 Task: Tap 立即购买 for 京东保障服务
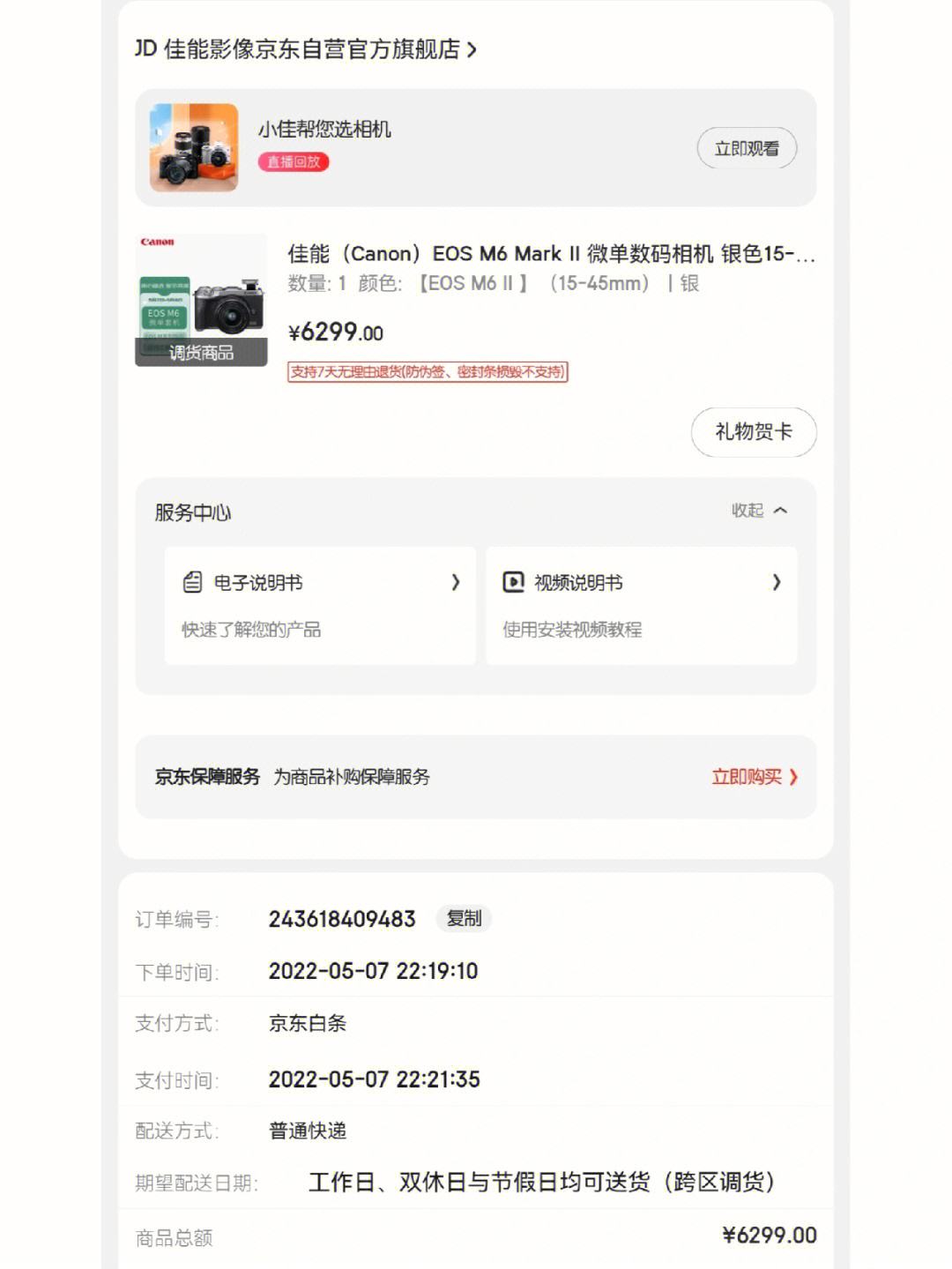coord(754,777)
